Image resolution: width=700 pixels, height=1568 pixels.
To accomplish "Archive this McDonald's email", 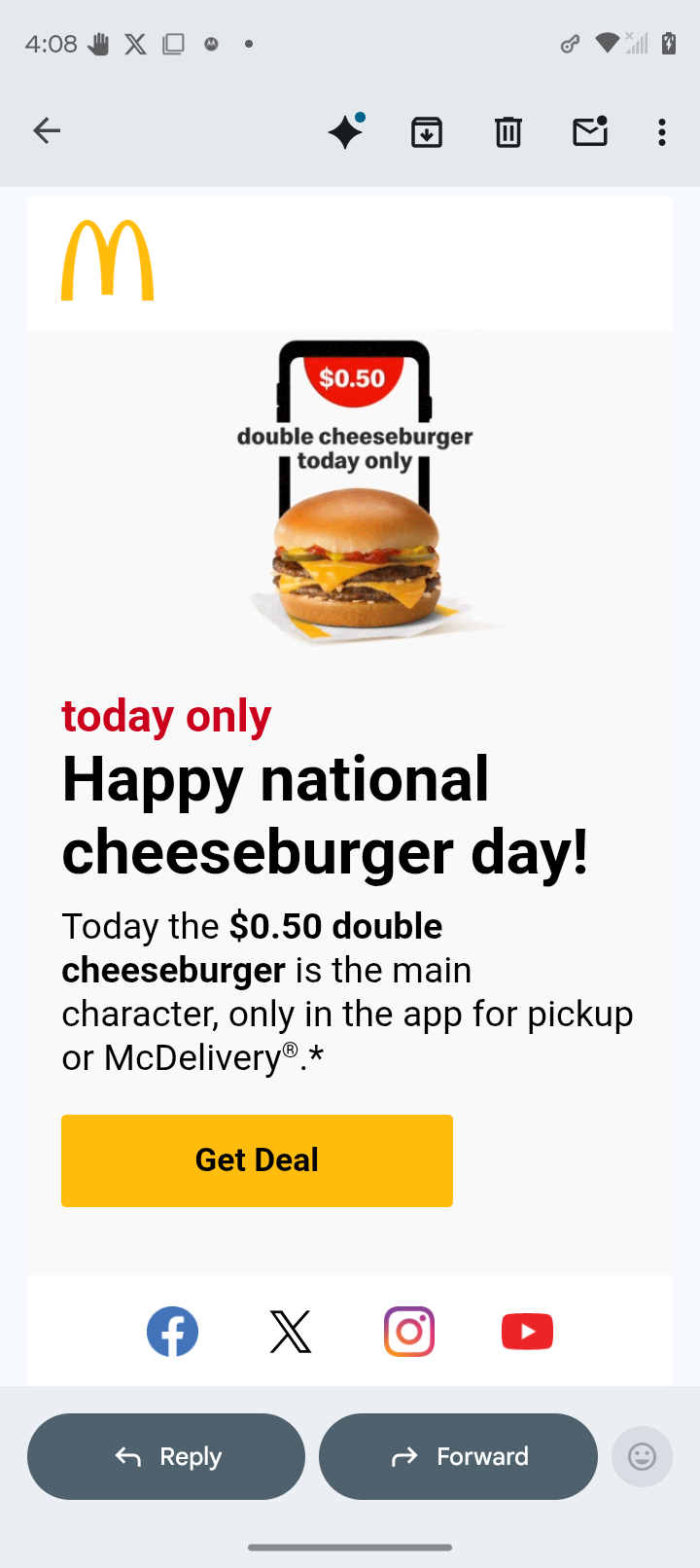I will [426, 130].
